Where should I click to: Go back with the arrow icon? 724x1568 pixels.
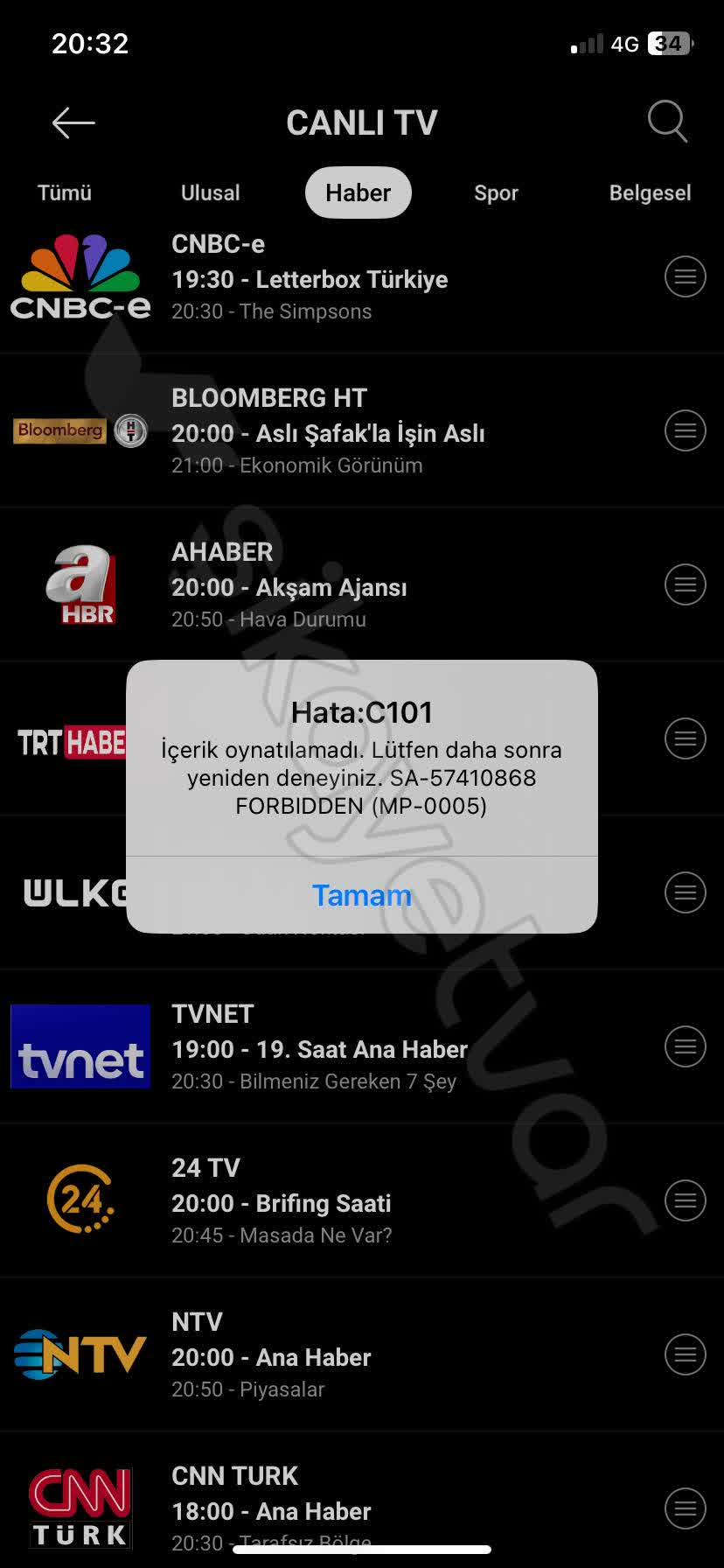(73, 122)
